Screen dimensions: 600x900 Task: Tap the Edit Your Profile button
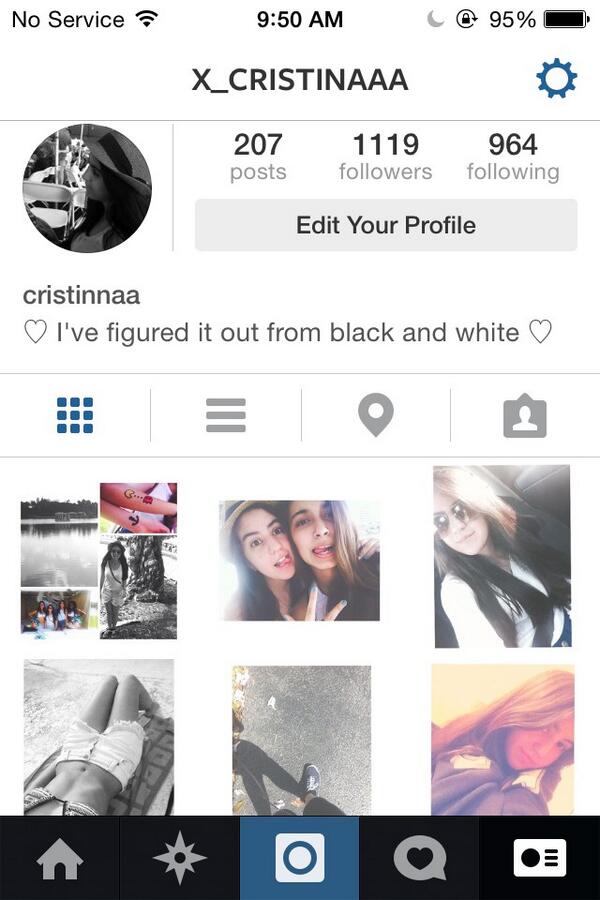pyautogui.click(x=385, y=225)
